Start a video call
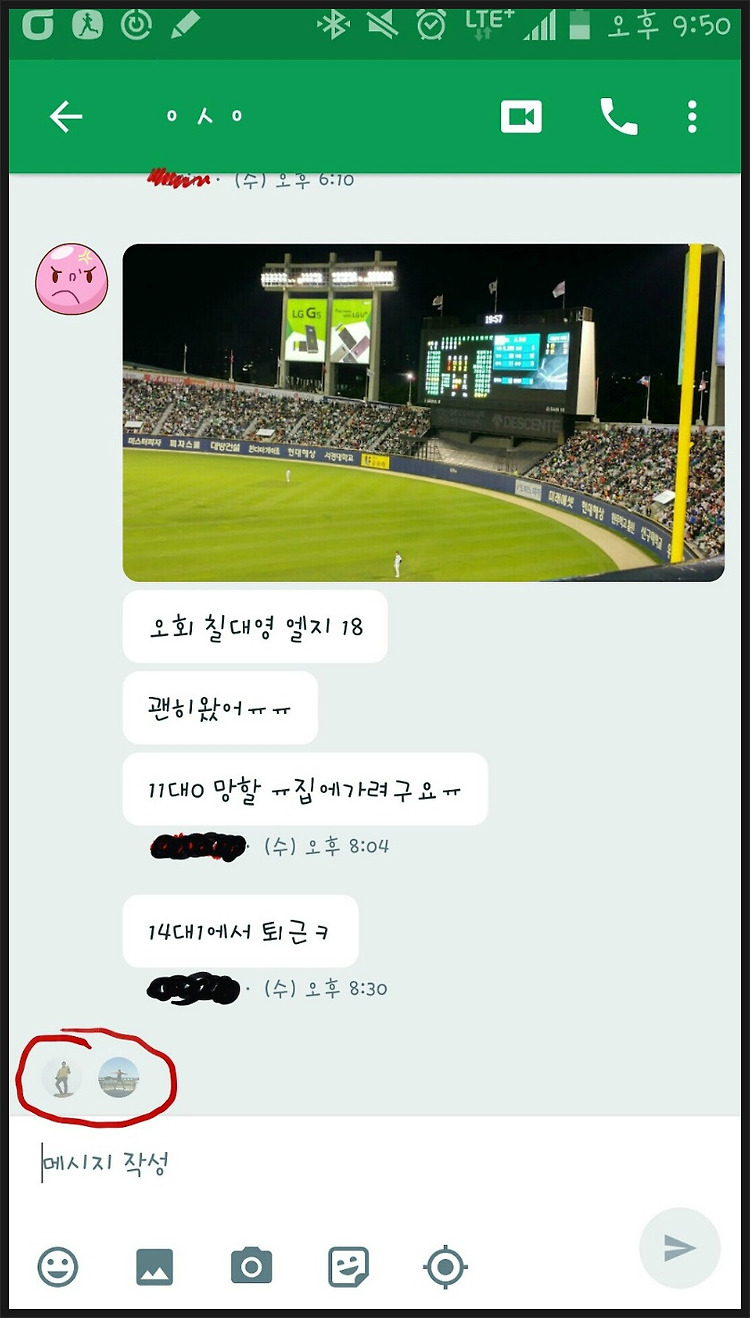 521,117
